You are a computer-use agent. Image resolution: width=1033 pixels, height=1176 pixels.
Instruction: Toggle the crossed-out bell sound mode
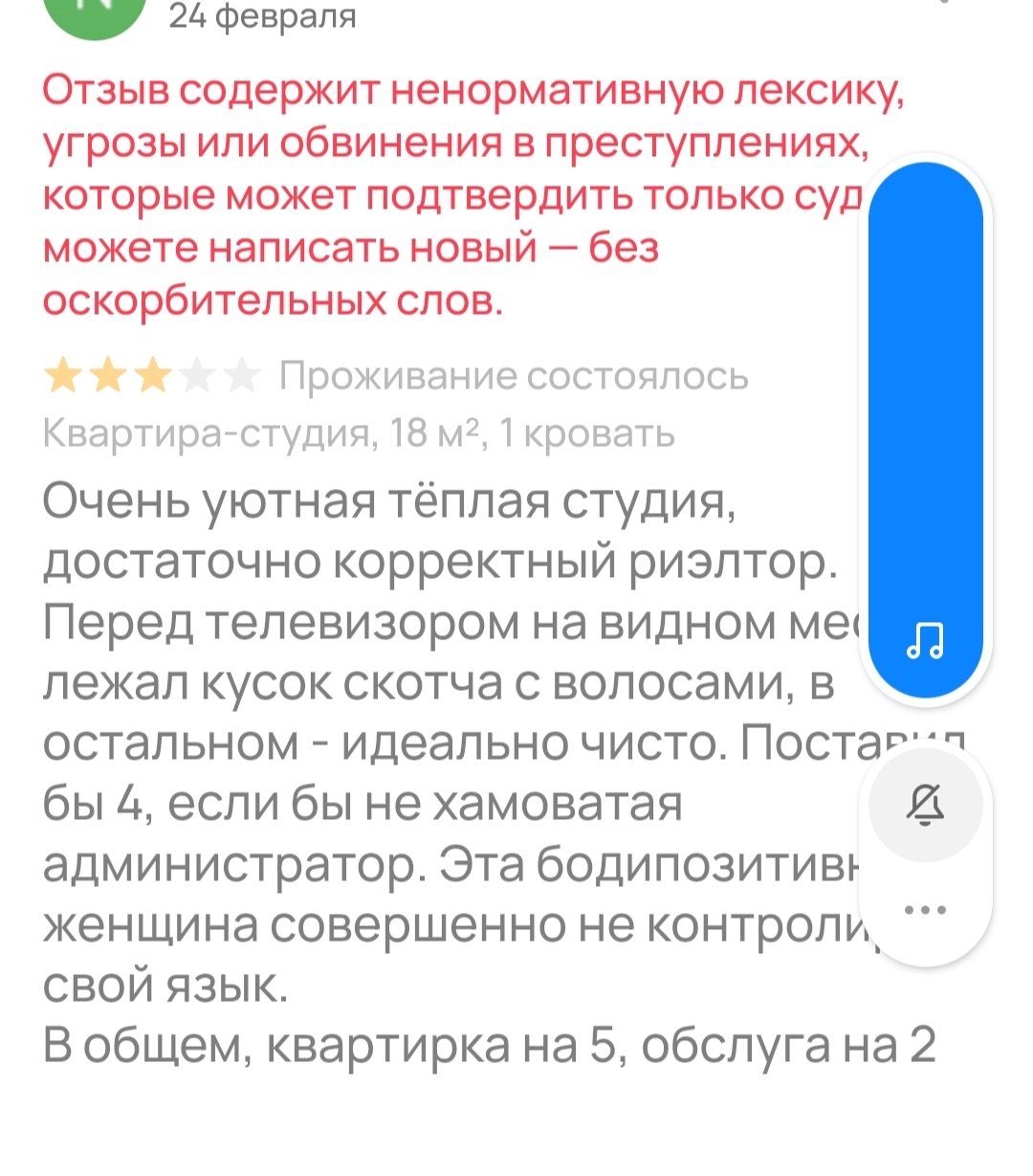[x=925, y=806]
